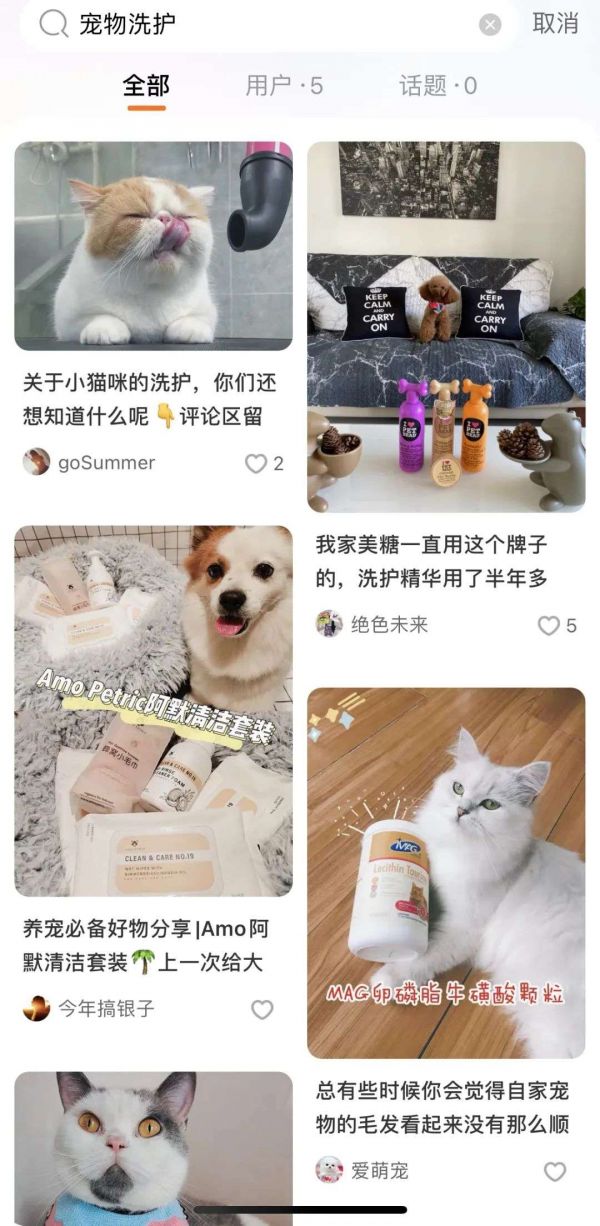Open goSummer's profile
Screen dimensions: 600x1226
pyautogui.click(x=90, y=462)
